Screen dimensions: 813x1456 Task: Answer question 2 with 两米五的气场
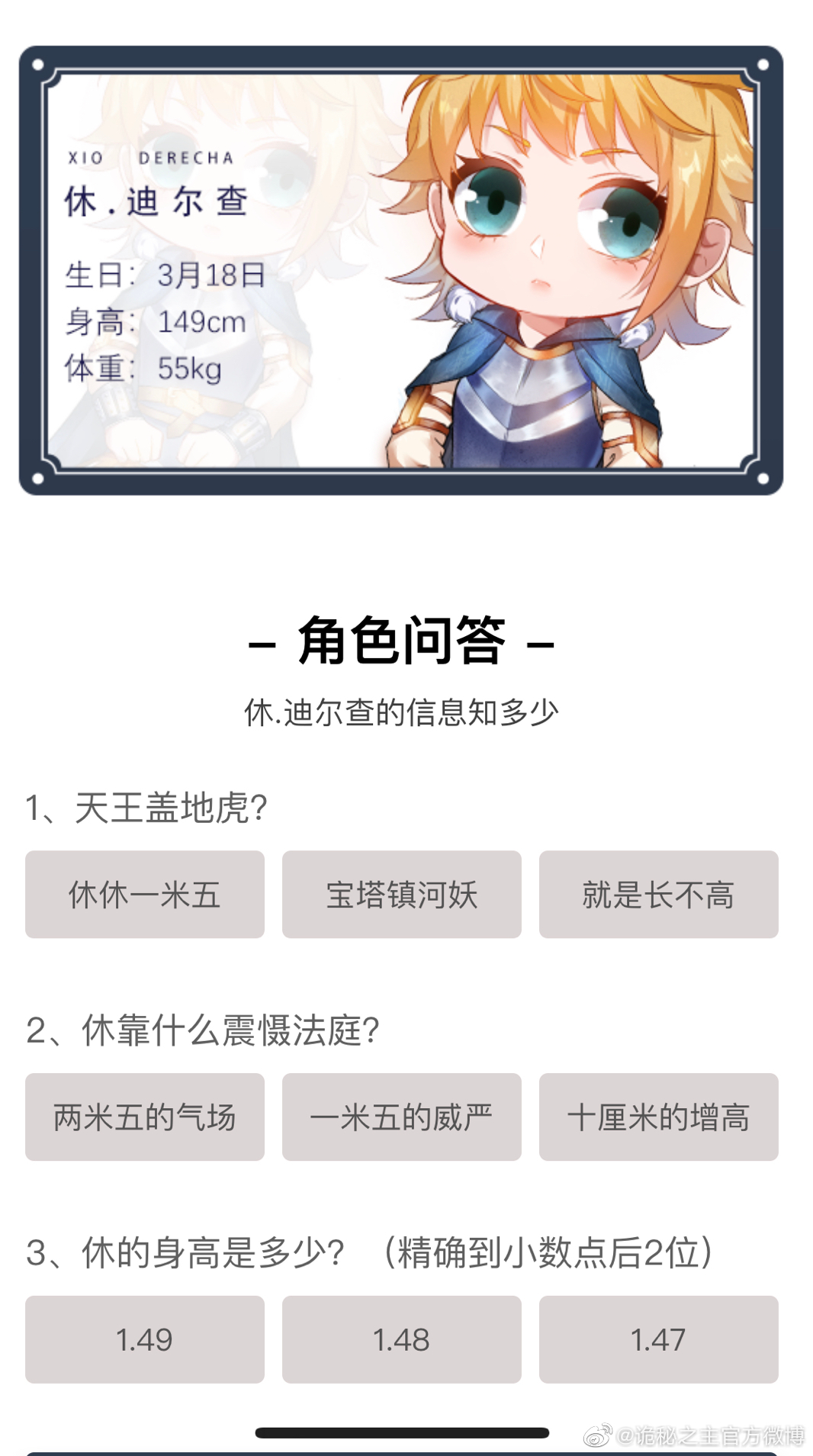[145, 1117]
